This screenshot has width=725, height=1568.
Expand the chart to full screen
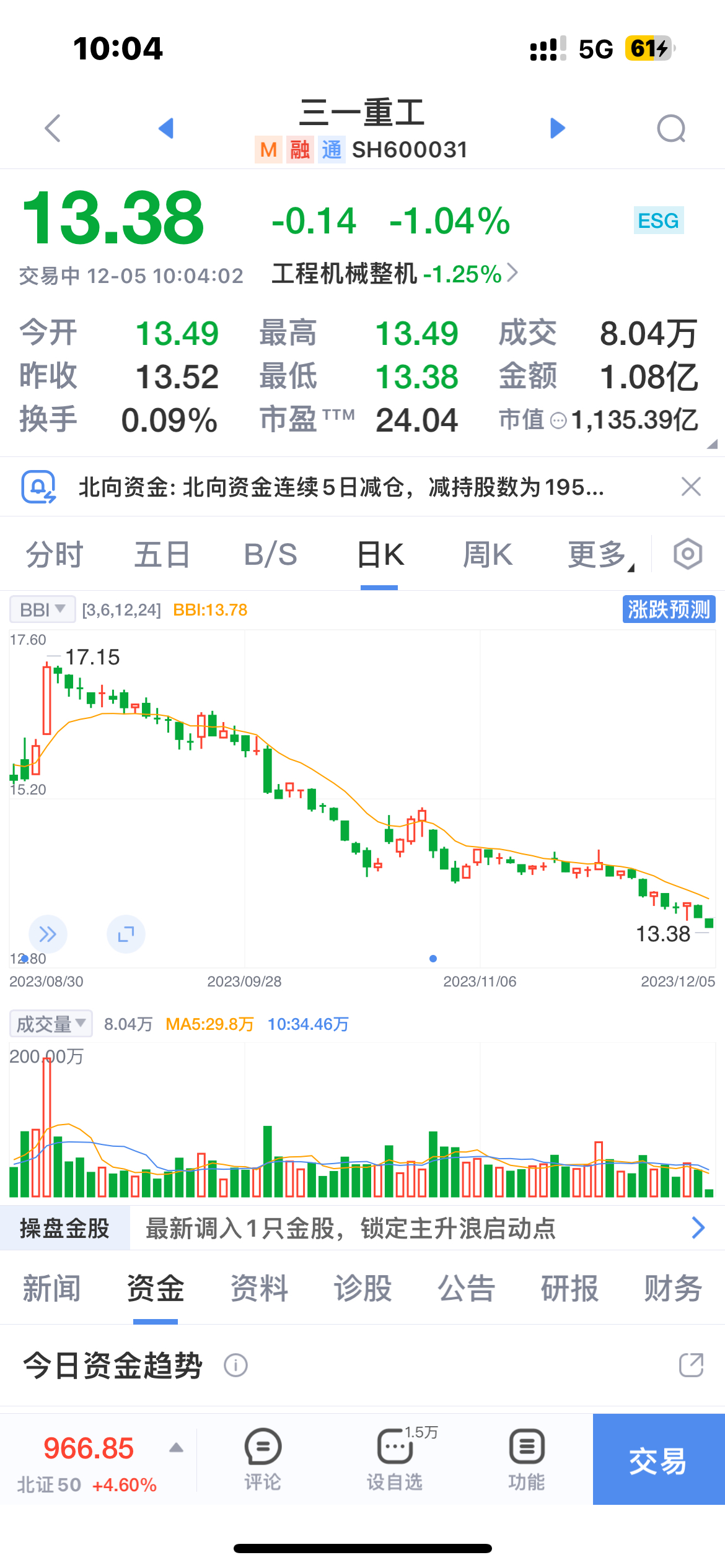pyautogui.click(x=126, y=934)
